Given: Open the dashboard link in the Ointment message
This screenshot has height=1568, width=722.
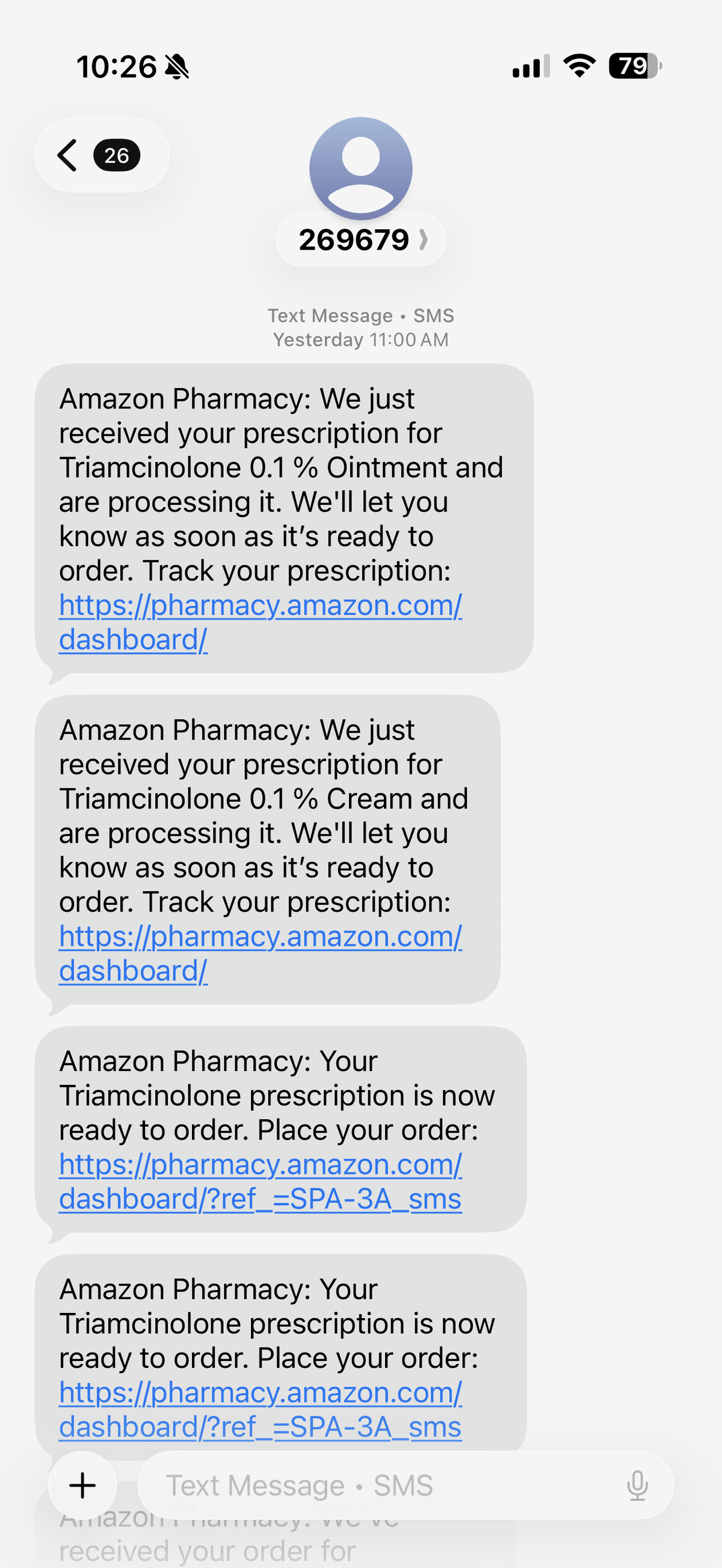Looking at the screenshot, I should pyautogui.click(x=260, y=622).
